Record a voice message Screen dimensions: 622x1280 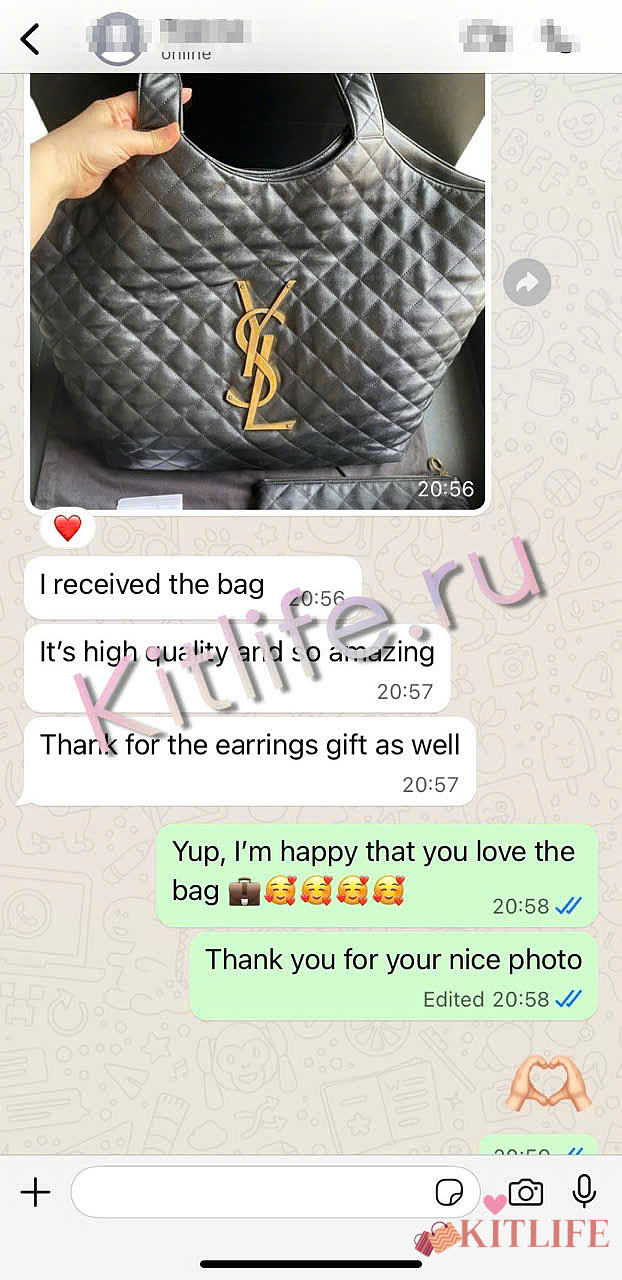tap(584, 1190)
